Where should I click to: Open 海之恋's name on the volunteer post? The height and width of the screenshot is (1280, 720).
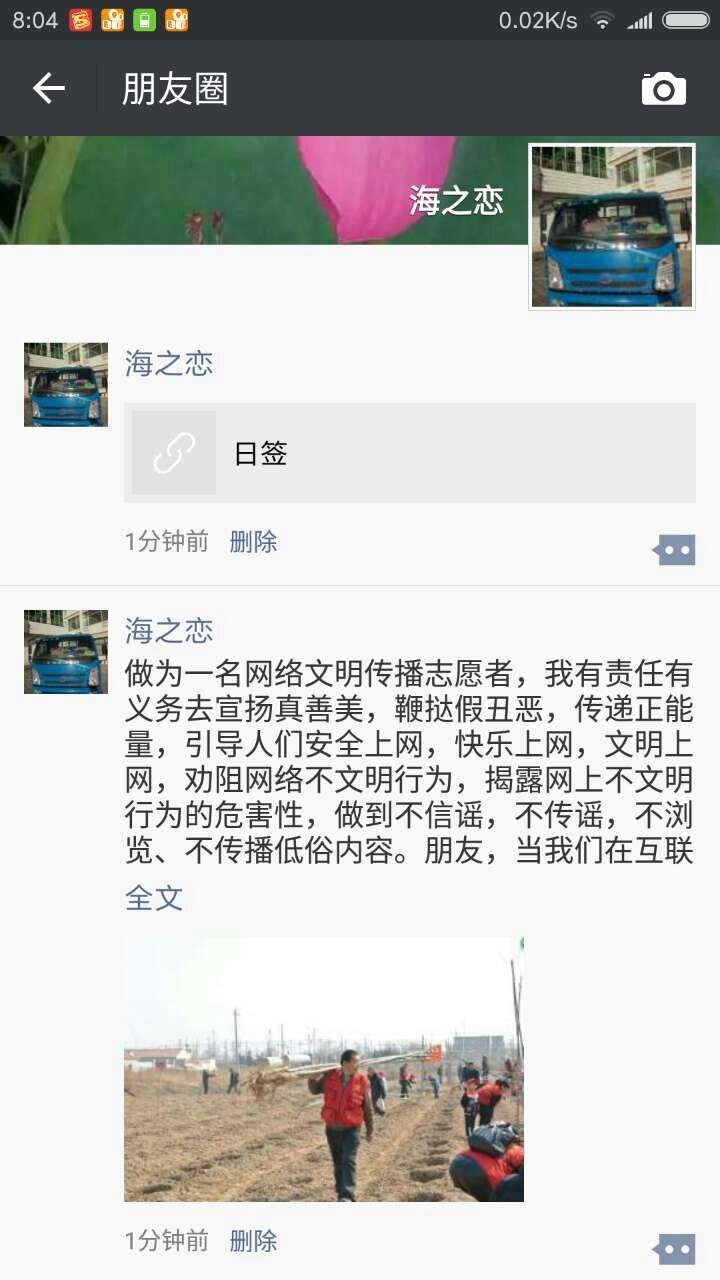pos(169,630)
